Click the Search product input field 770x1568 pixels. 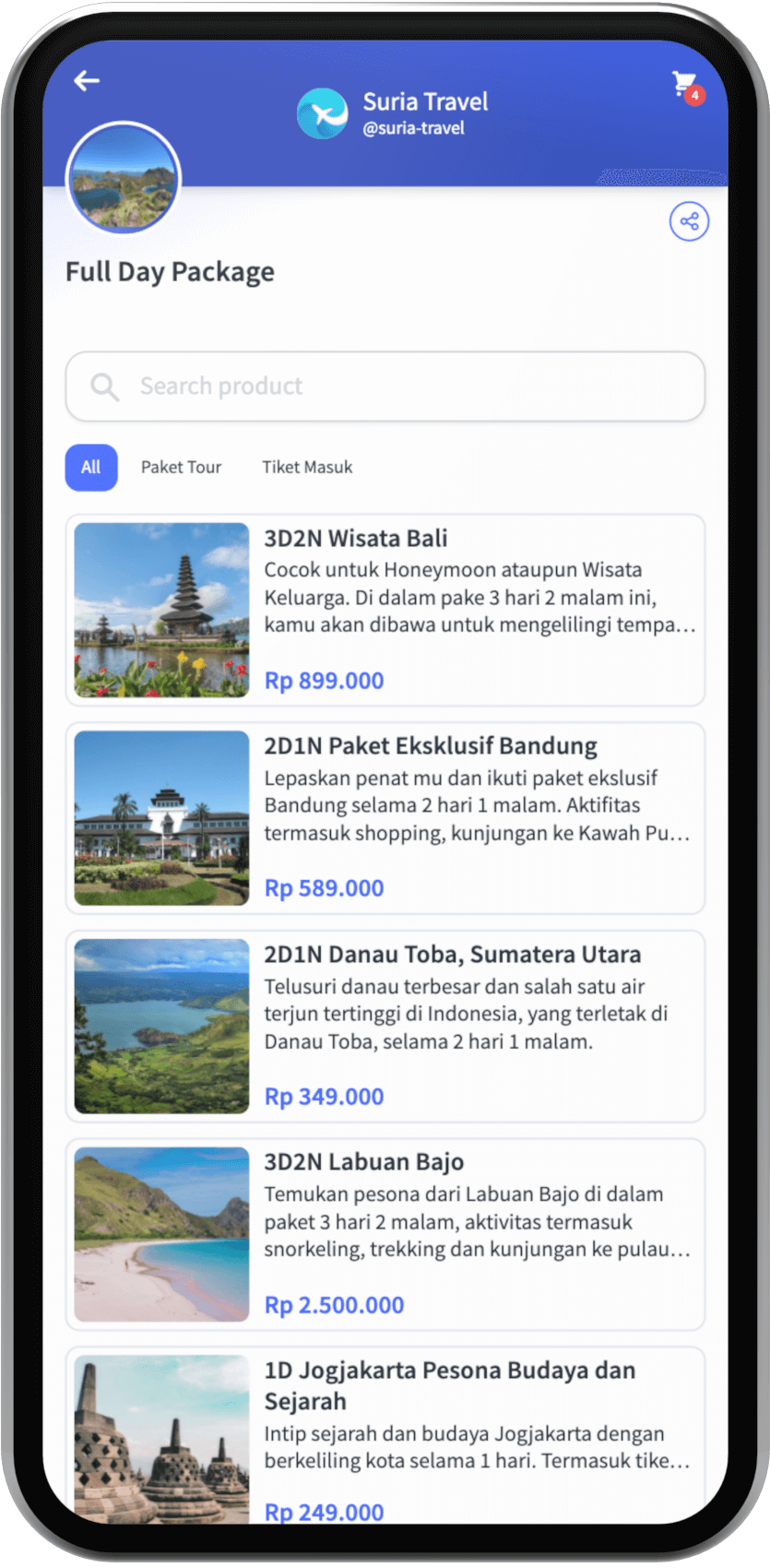[385, 386]
